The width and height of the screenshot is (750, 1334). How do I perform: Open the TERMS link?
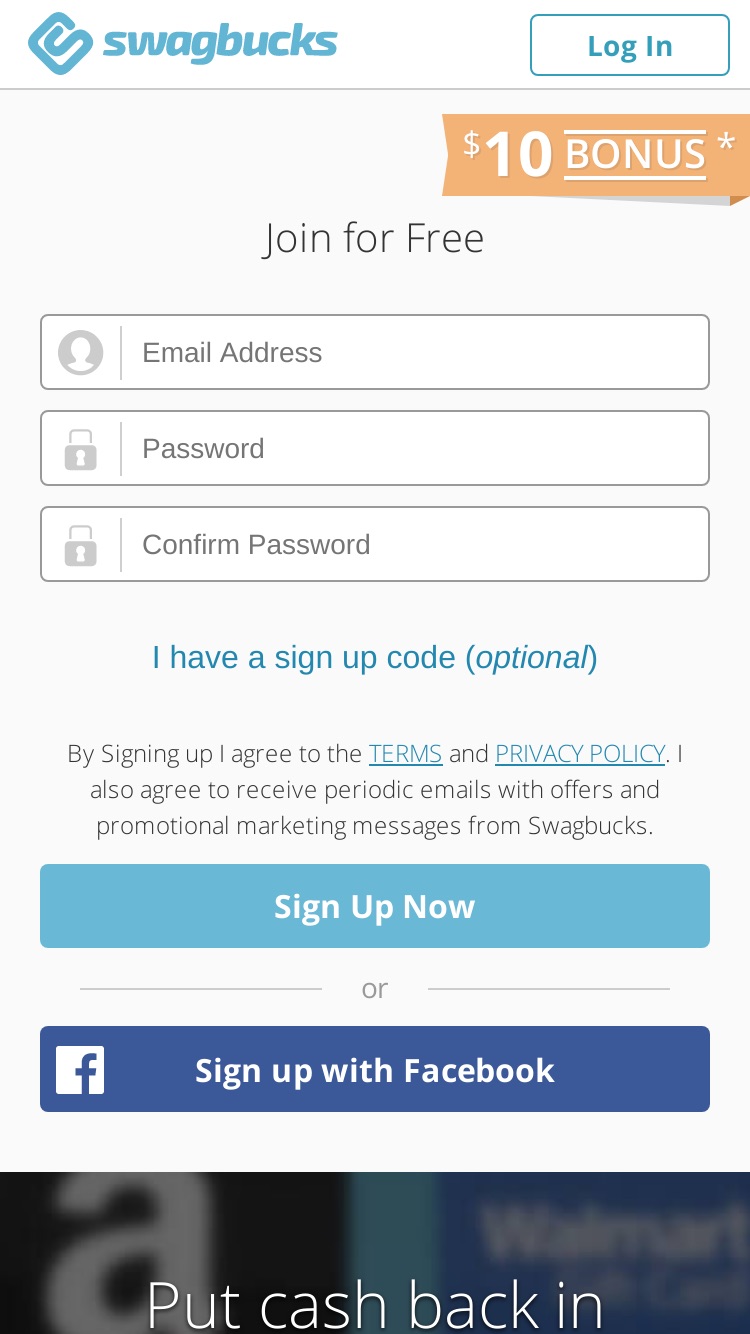[405, 753]
